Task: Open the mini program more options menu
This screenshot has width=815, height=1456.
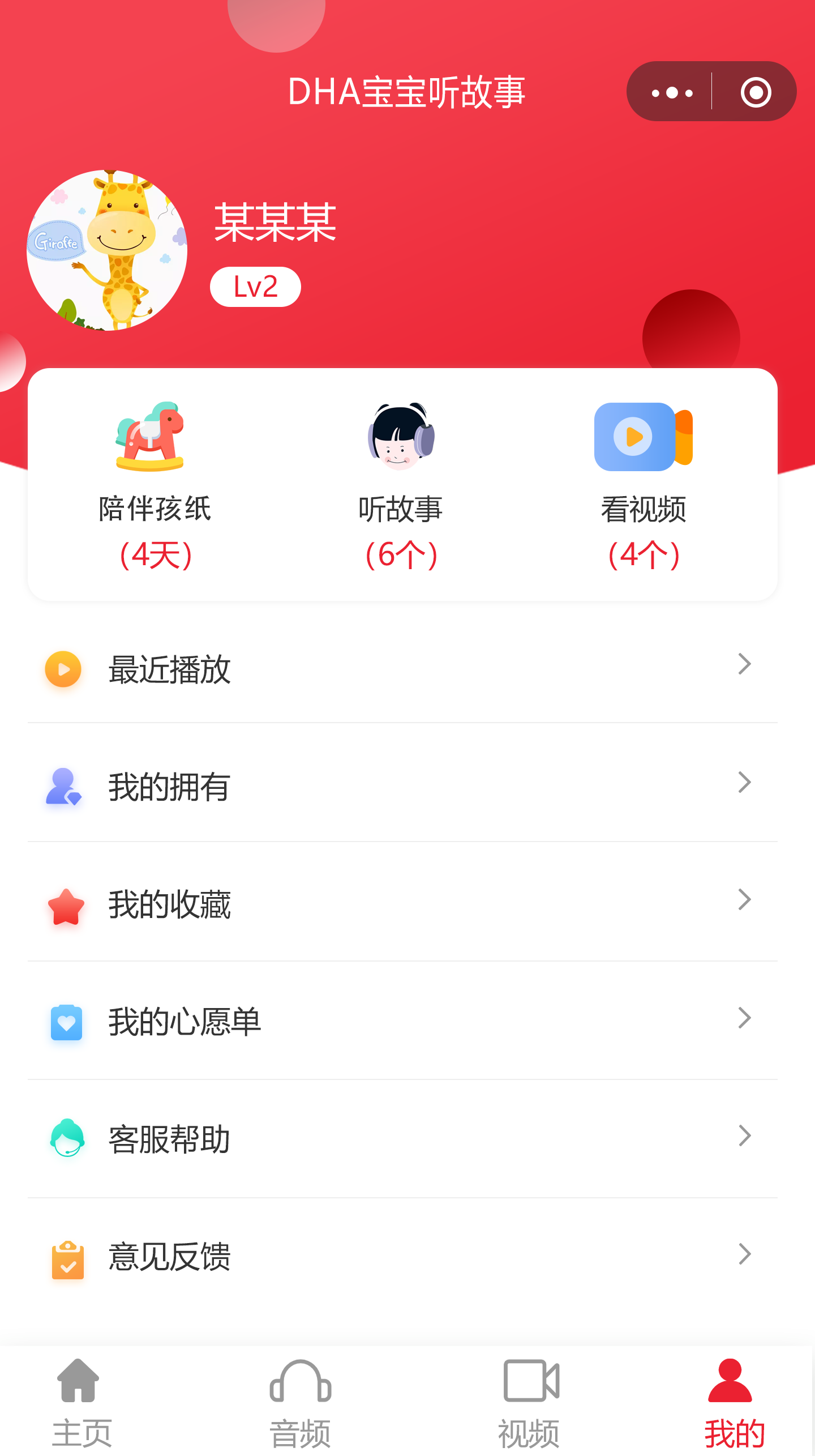Action: [672, 92]
